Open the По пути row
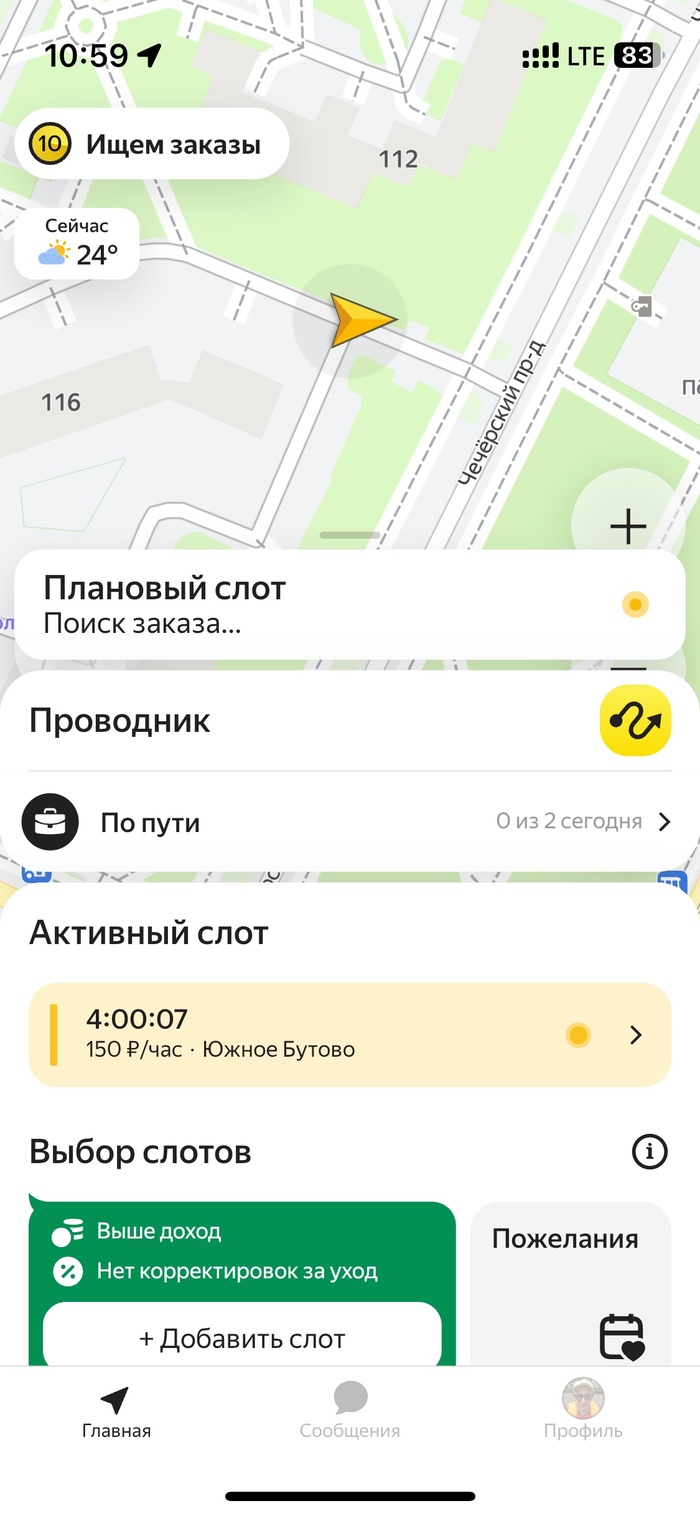Image resolution: width=700 pixels, height=1516 pixels. tap(349, 822)
